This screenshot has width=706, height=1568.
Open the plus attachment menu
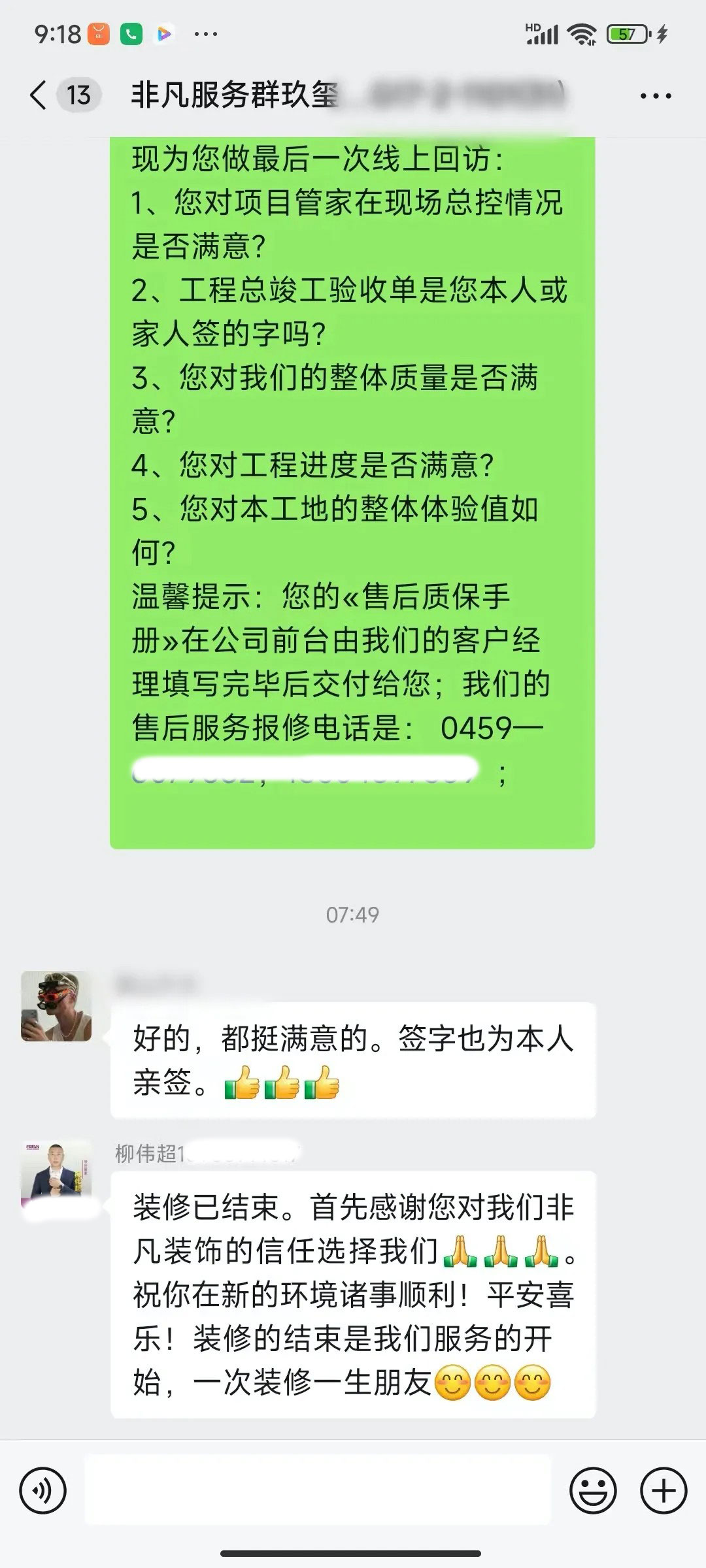click(664, 1490)
